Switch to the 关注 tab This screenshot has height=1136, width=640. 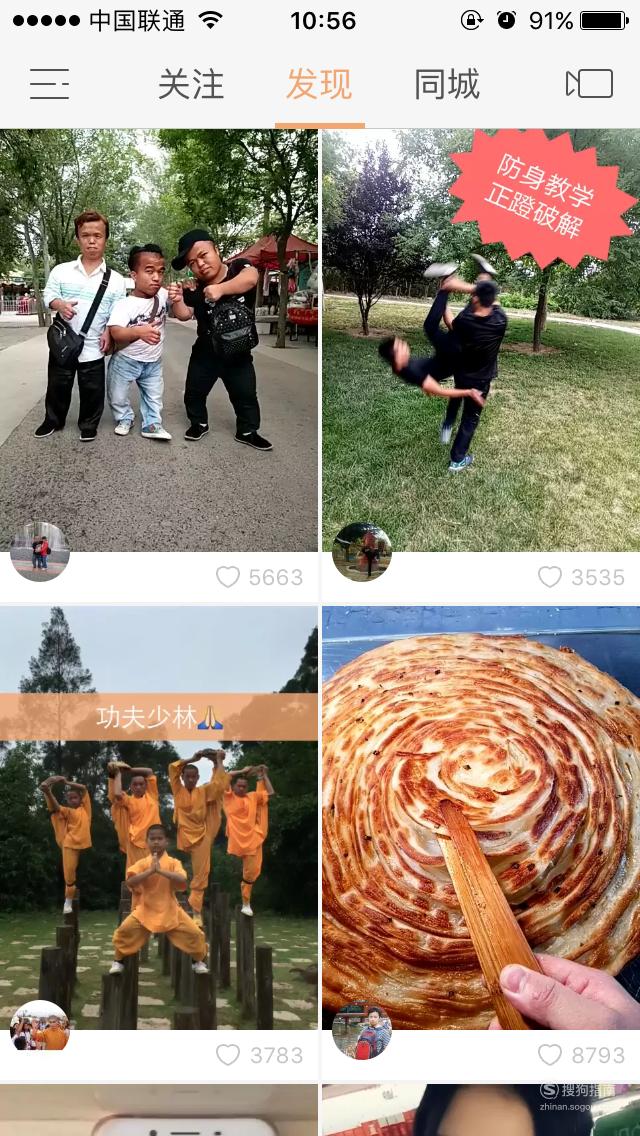click(191, 84)
